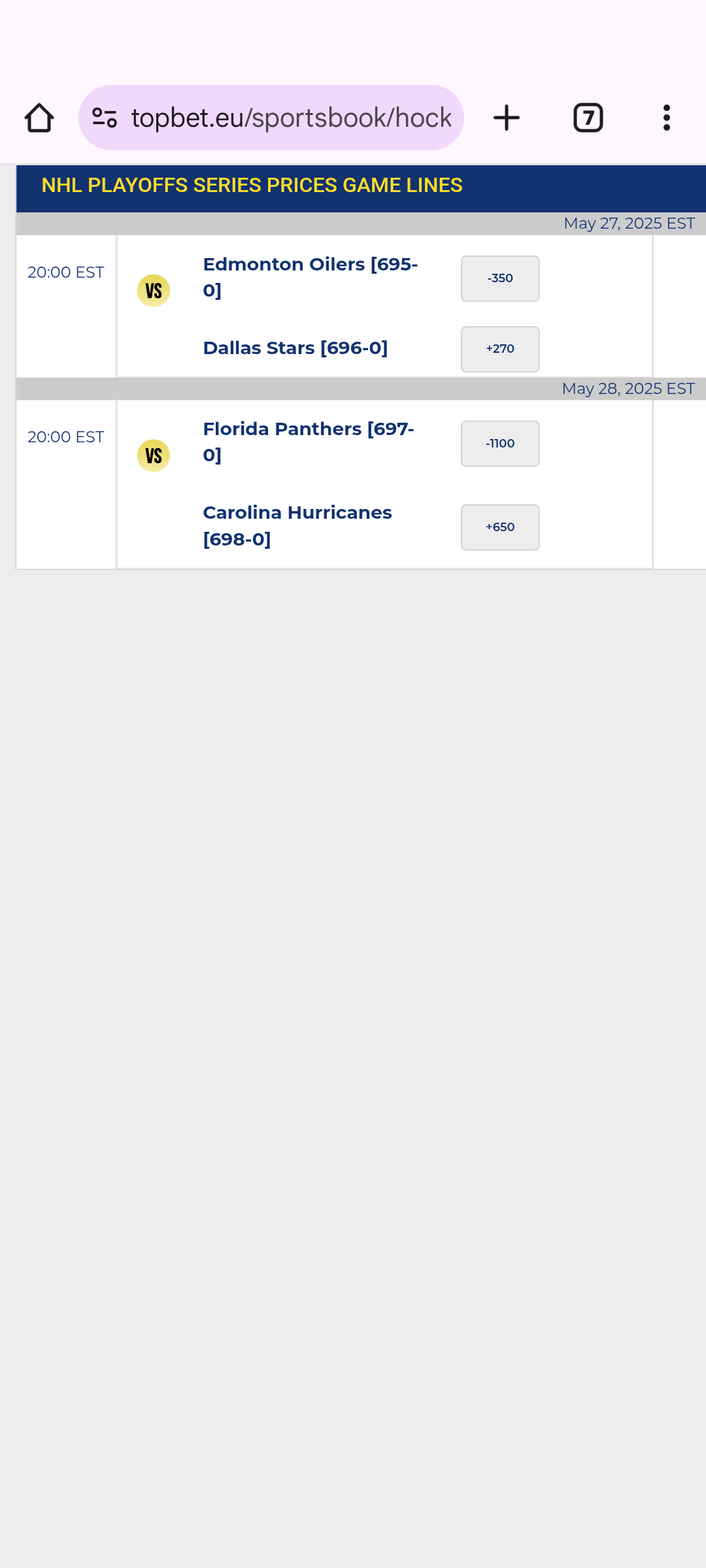Bet on Carolina Hurricanes at +650
Screen dimensions: 706x1568
tap(500, 527)
